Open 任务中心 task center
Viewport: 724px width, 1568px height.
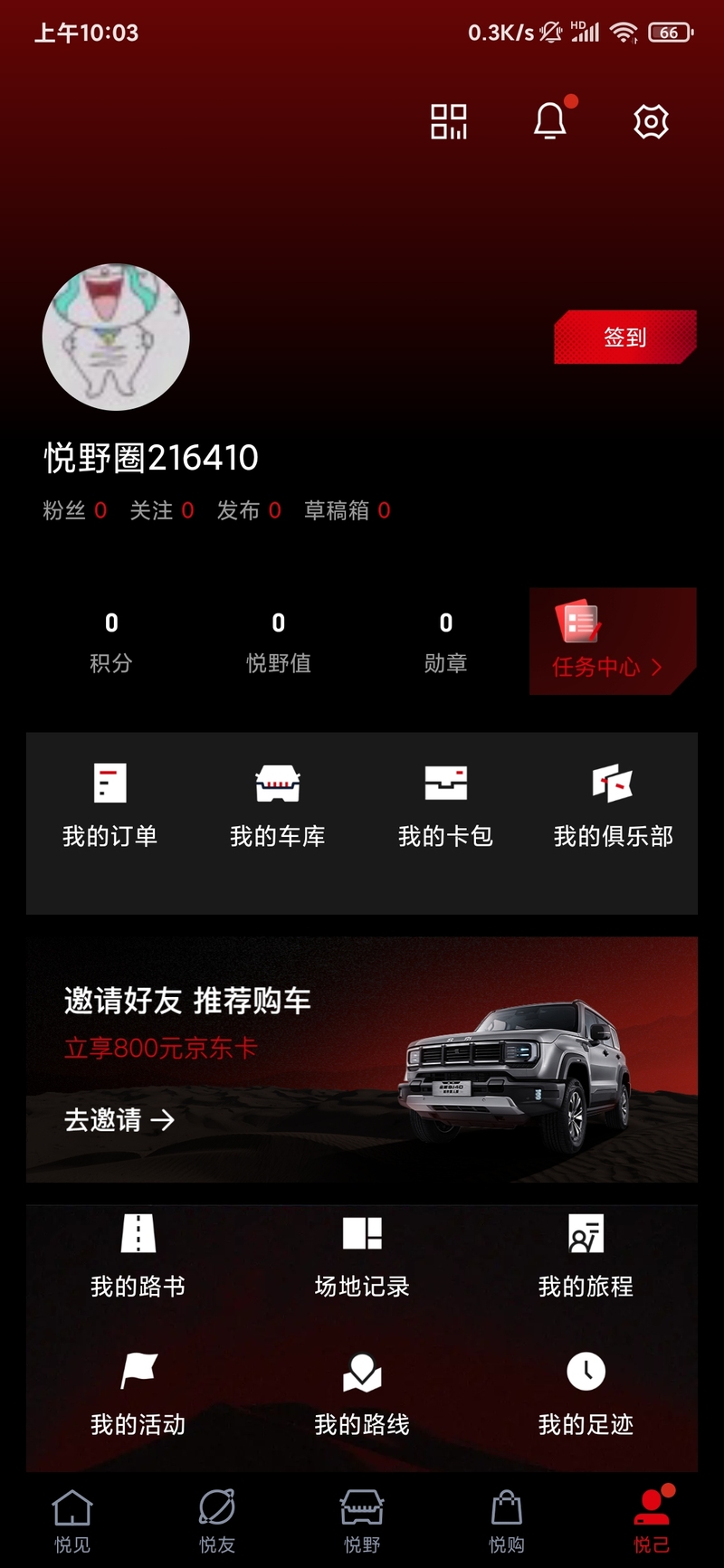[612, 642]
